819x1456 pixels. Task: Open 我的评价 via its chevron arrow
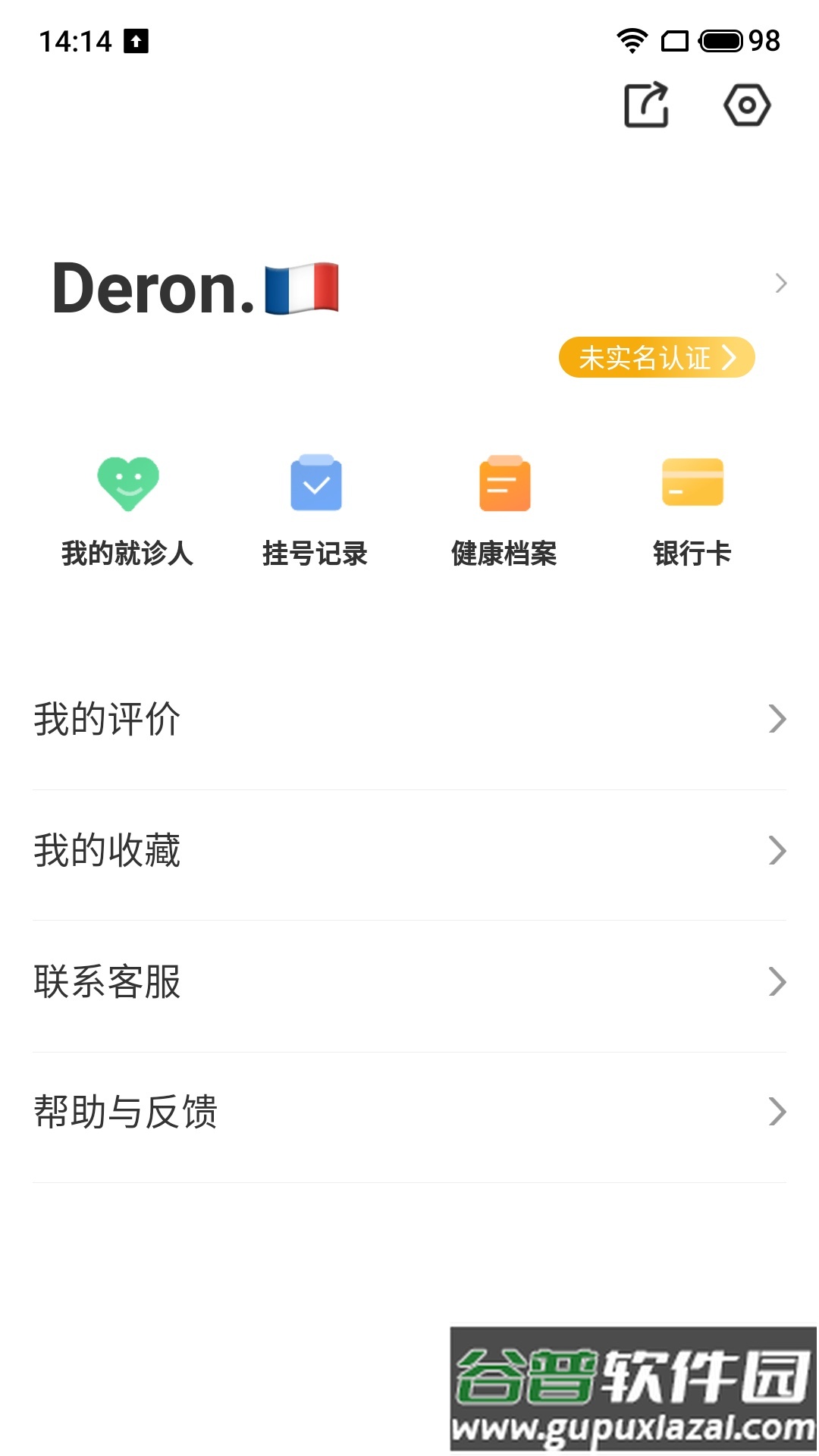tap(776, 720)
